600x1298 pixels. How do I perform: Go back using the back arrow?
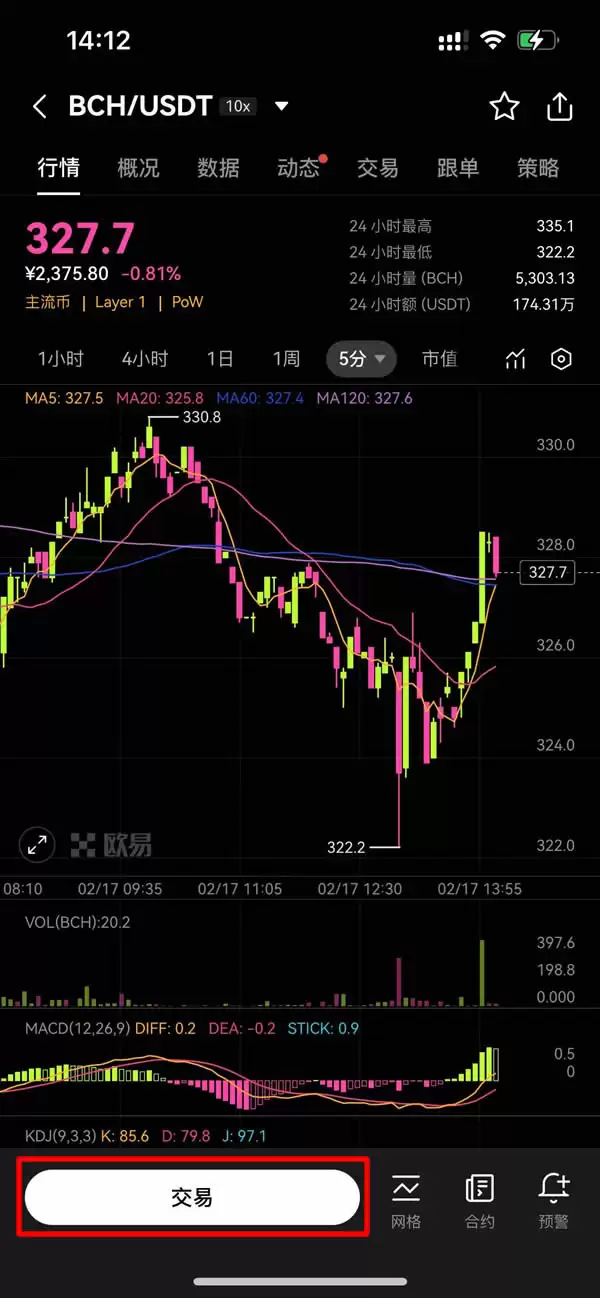coord(40,107)
